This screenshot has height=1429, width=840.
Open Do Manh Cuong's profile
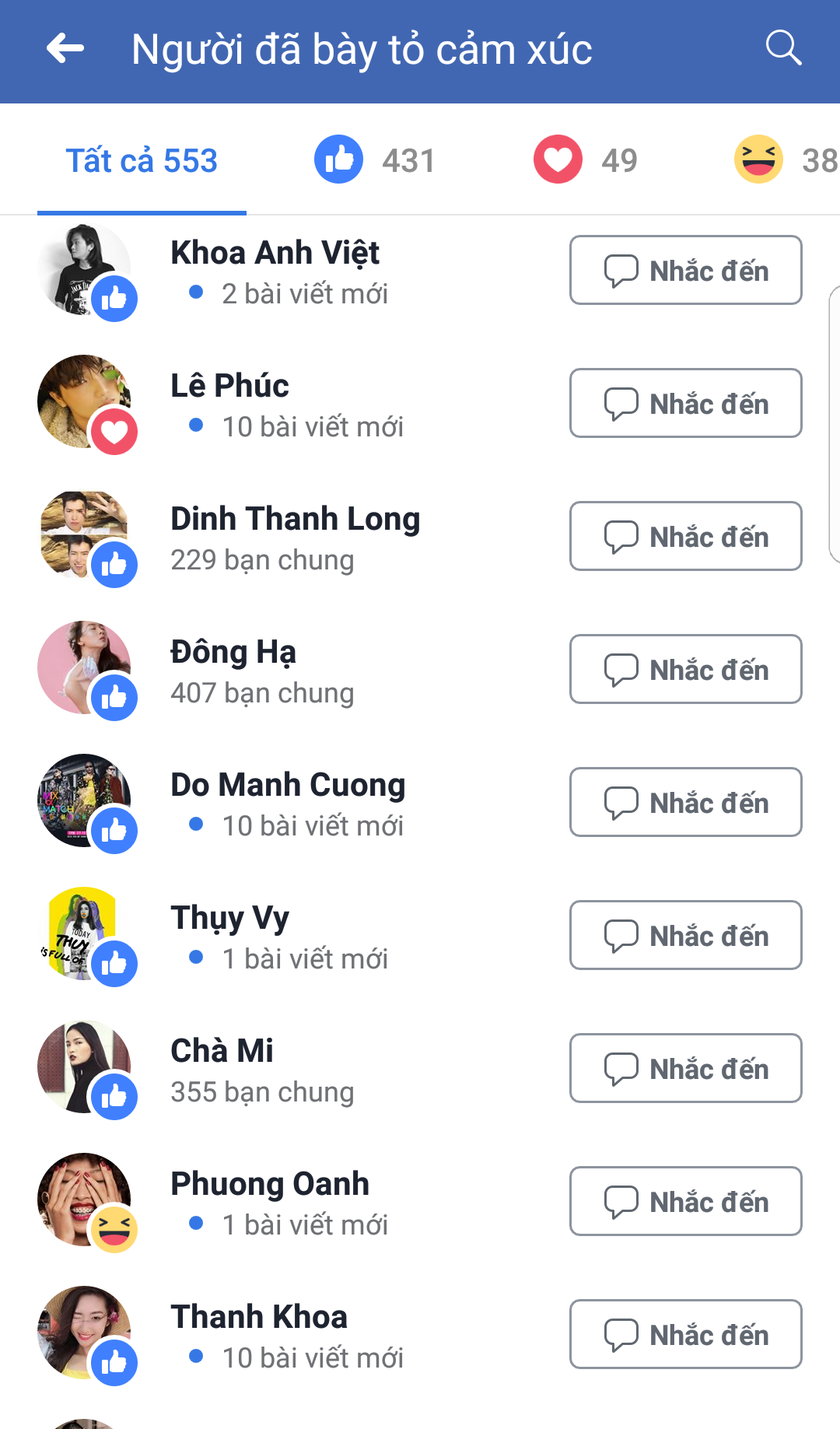click(x=288, y=786)
